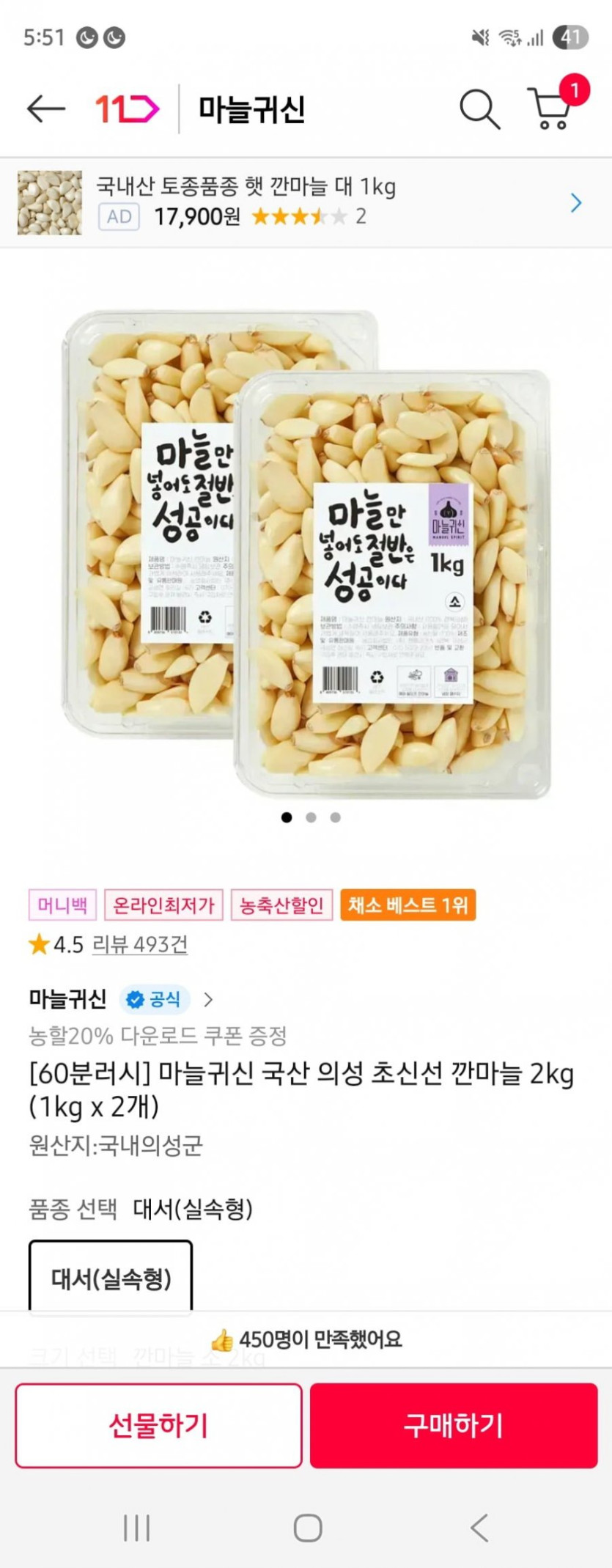Select 대서(실속형) variety option
This screenshot has height=1568, width=612.
(111, 1278)
